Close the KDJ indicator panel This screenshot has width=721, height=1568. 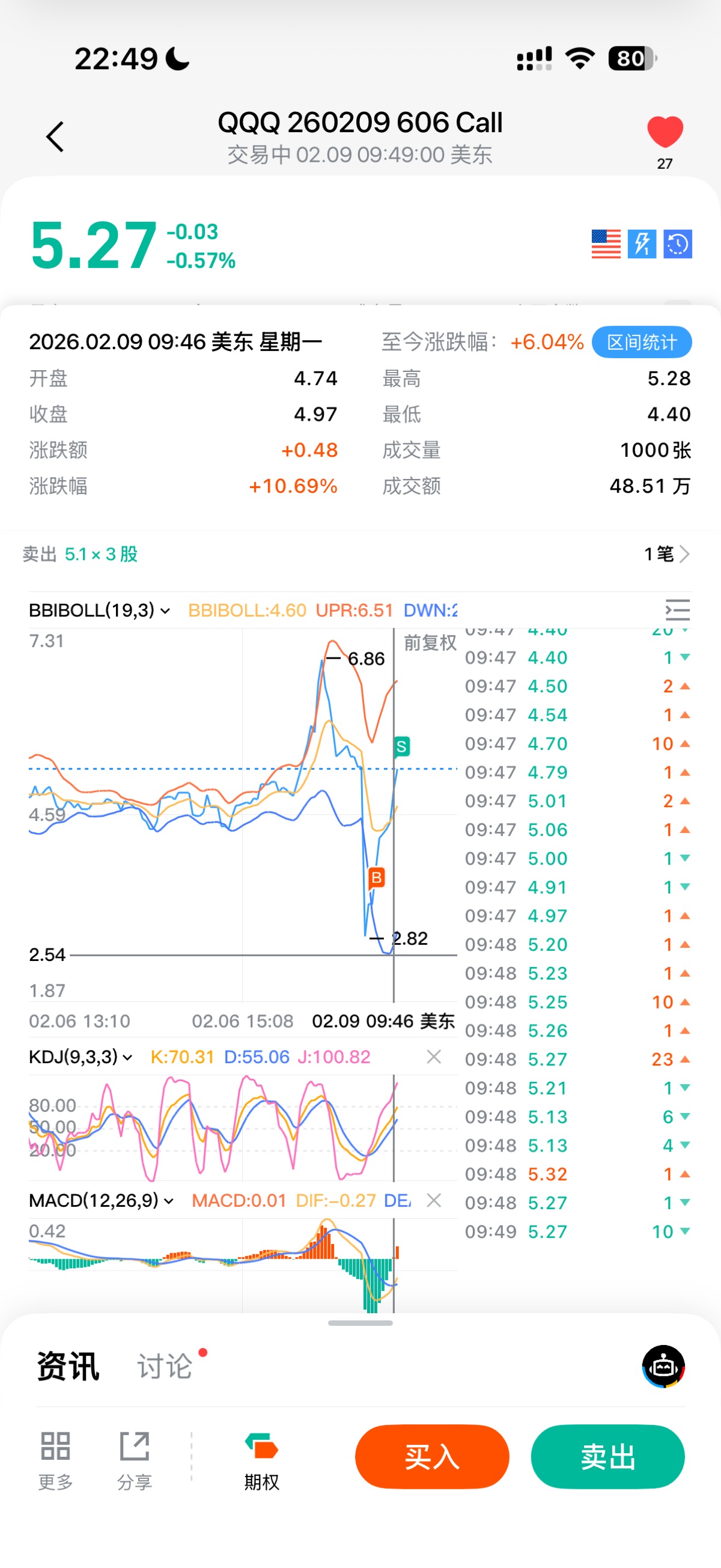click(x=434, y=1057)
